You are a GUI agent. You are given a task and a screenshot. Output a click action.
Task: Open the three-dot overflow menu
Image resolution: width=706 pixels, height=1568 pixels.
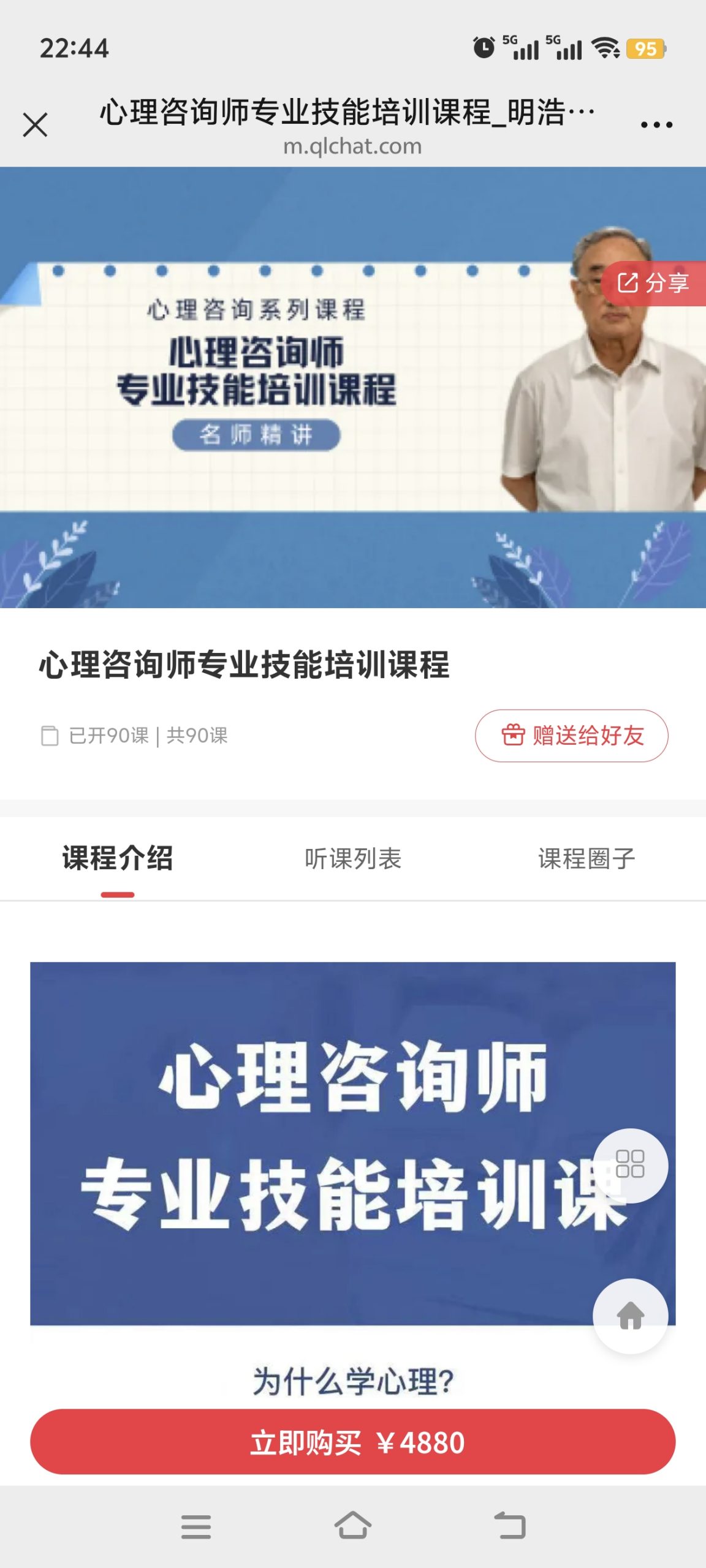pos(656,125)
